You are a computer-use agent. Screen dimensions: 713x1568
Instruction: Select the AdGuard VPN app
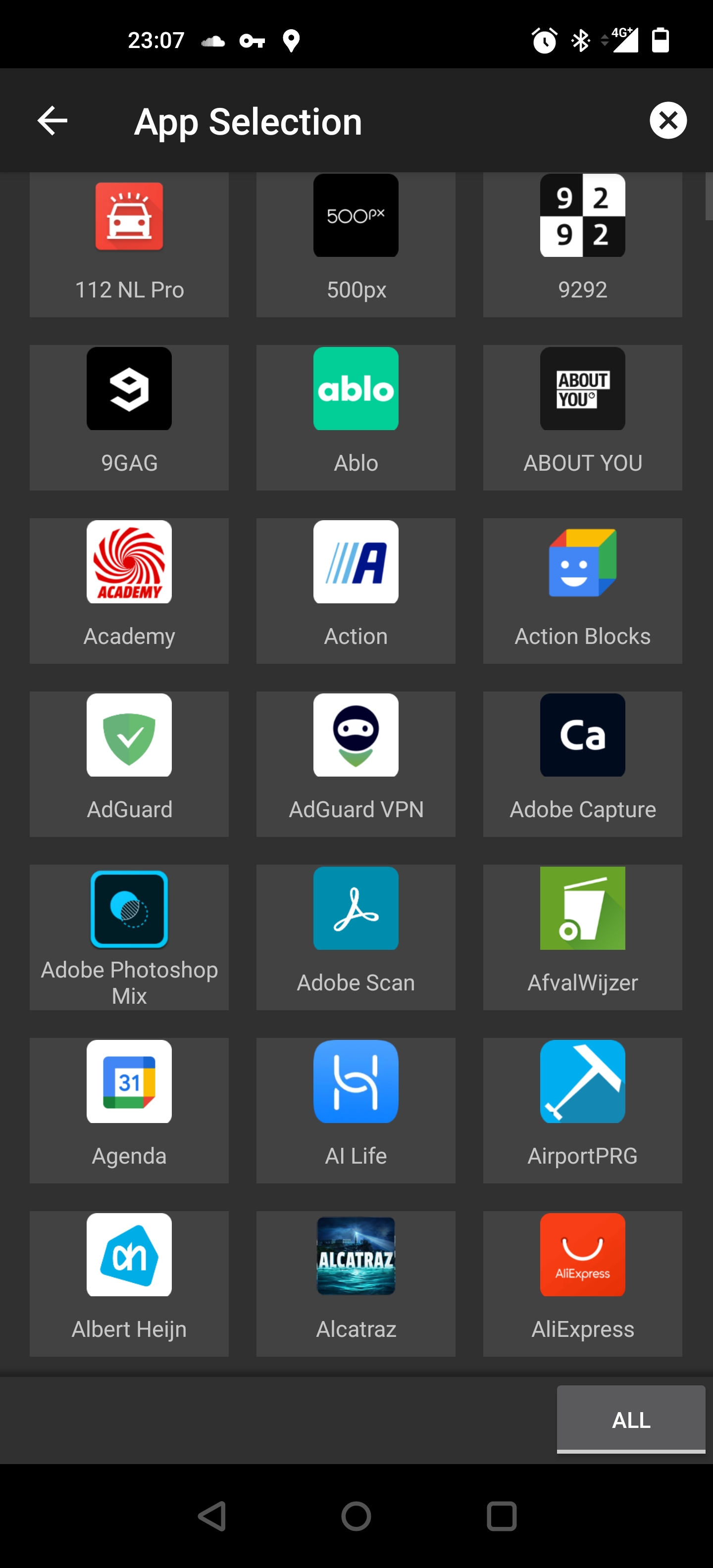356,763
